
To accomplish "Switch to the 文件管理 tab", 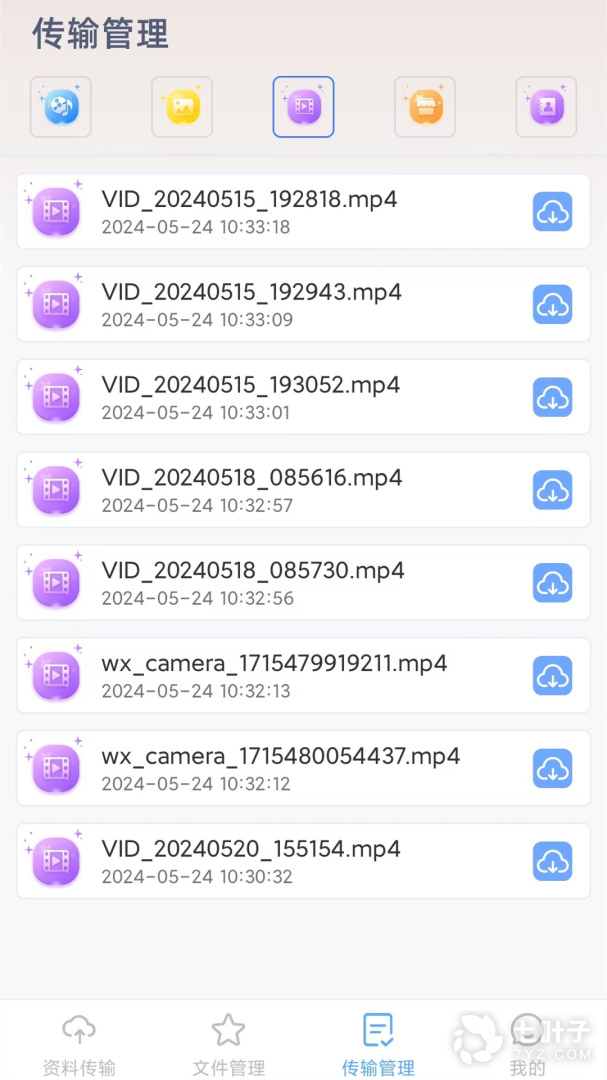I will [x=228, y=1044].
